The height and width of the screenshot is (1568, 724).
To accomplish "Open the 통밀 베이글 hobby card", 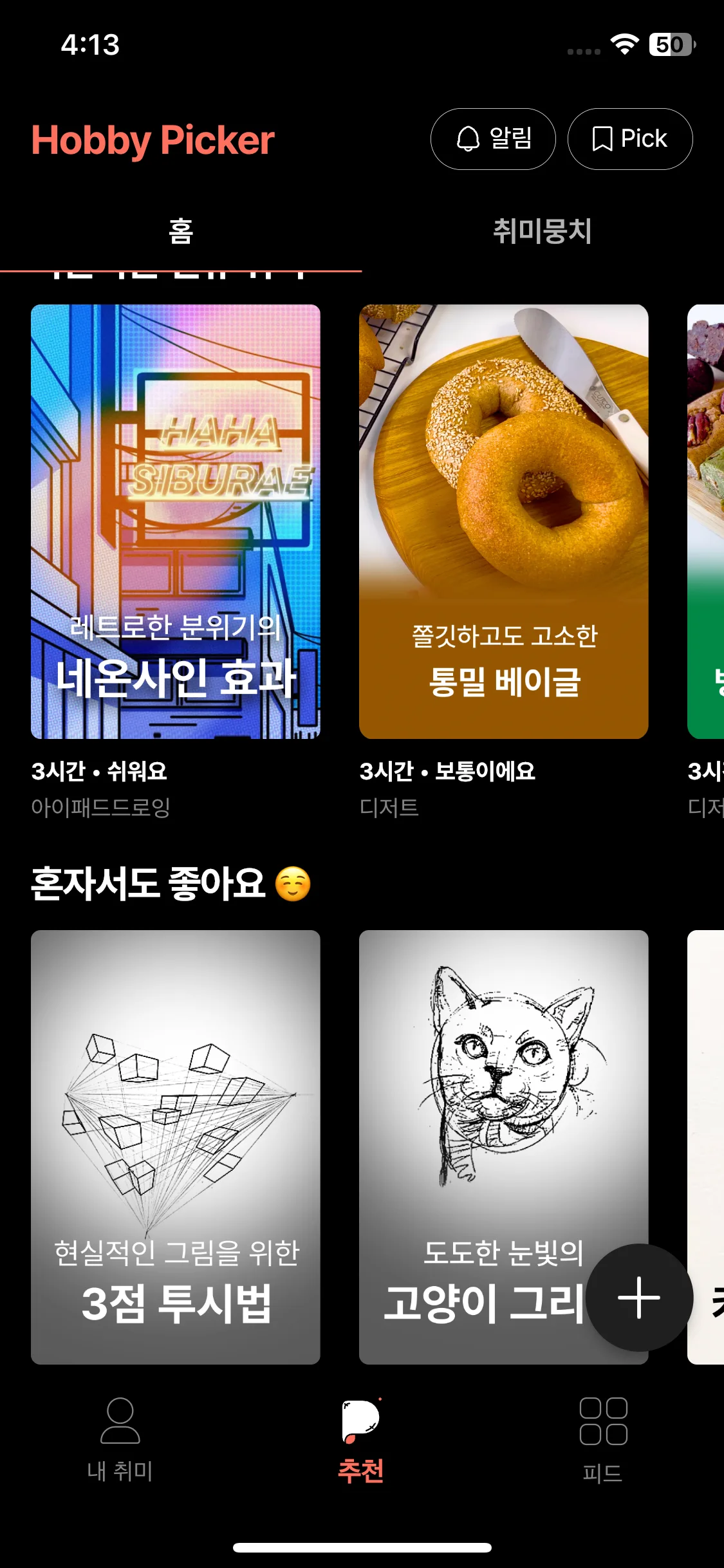I will pos(503,521).
